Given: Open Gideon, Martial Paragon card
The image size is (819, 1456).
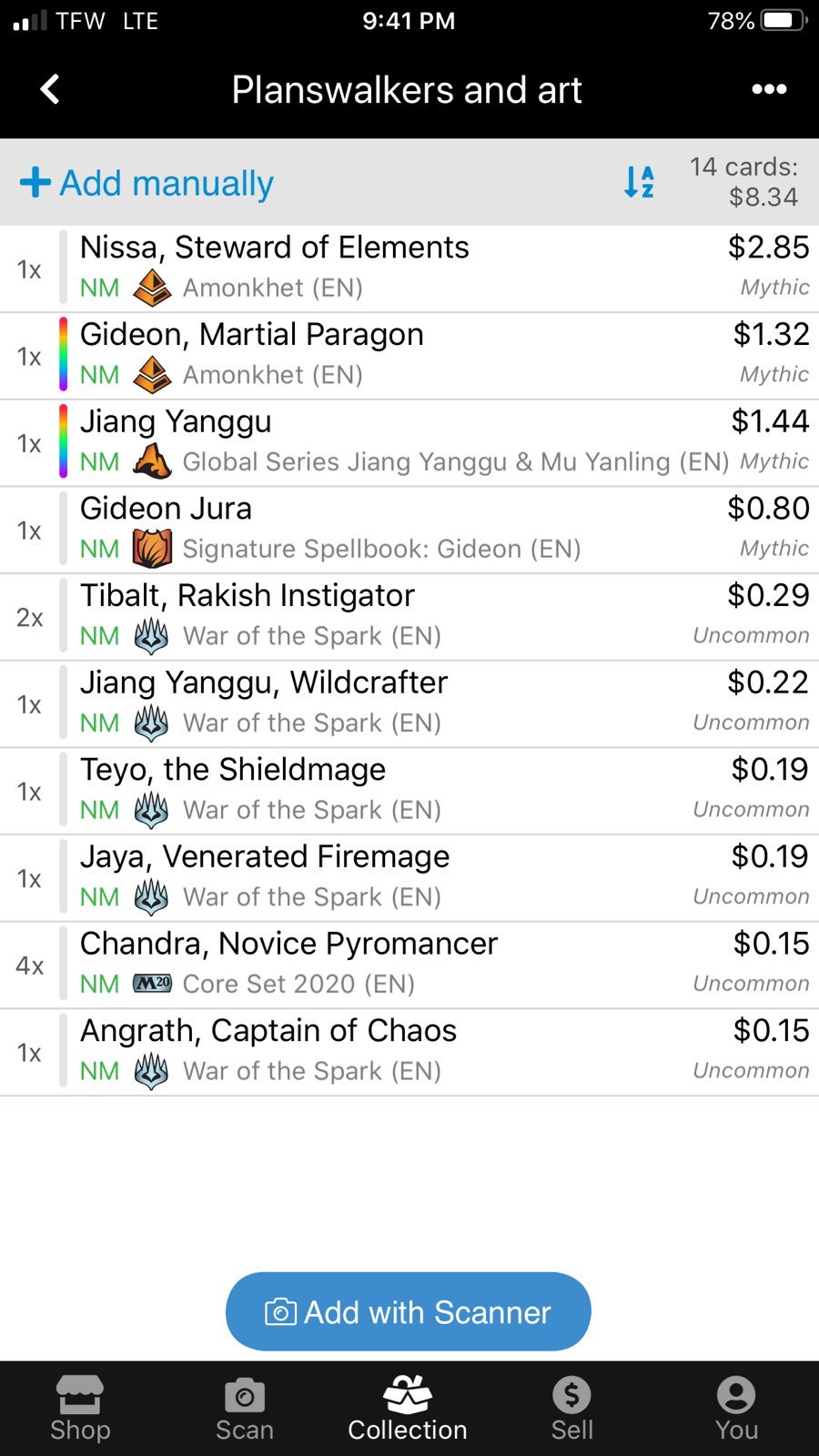Looking at the screenshot, I should pos(409,356).
